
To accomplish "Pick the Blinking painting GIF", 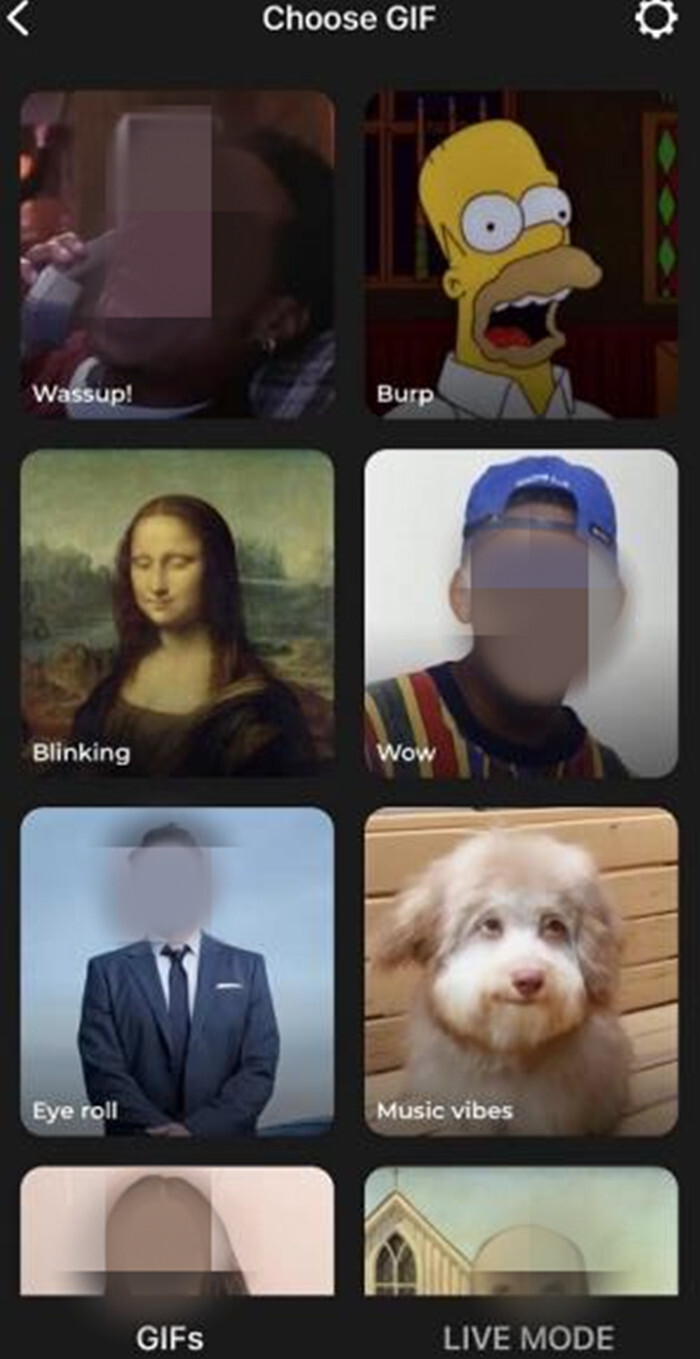I will coord(177,613).
